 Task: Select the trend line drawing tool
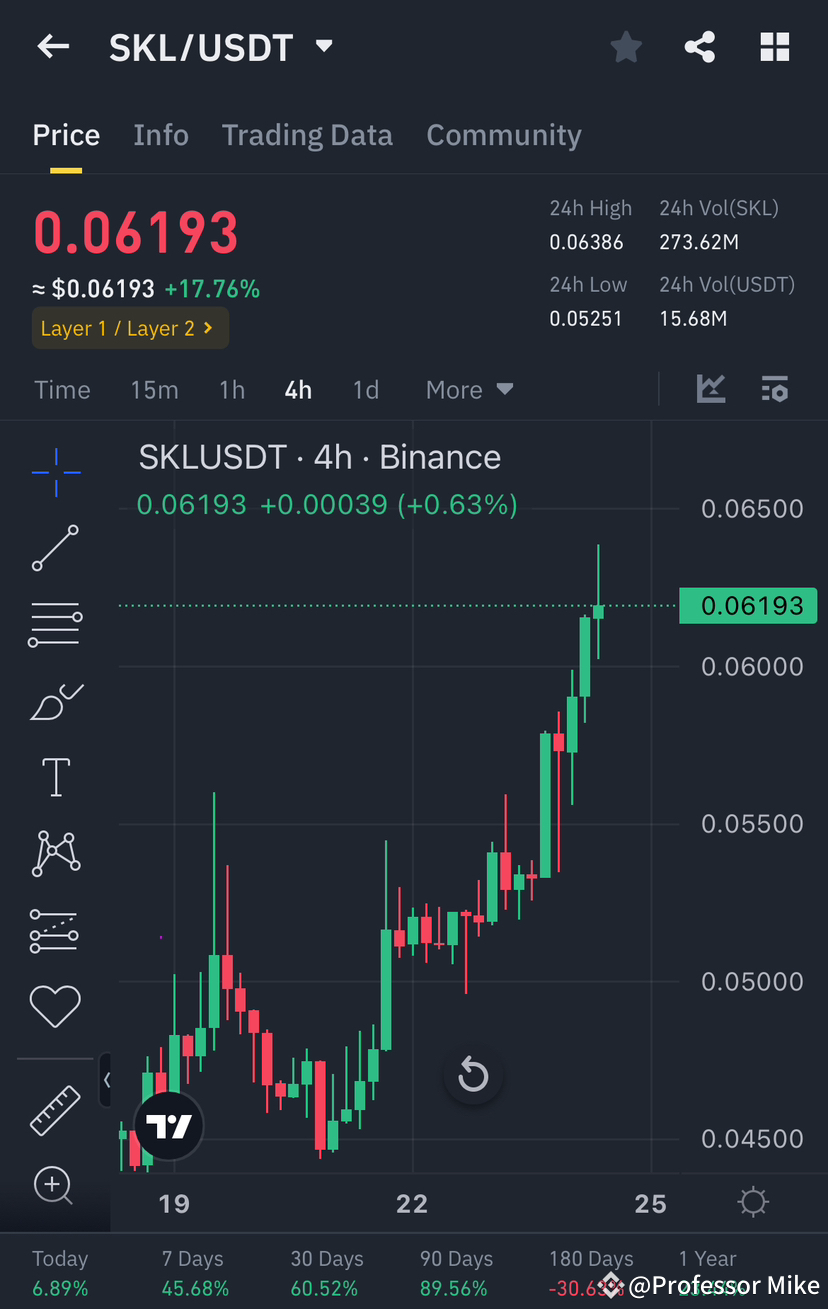pyautogui.click(x=55, y=548)
